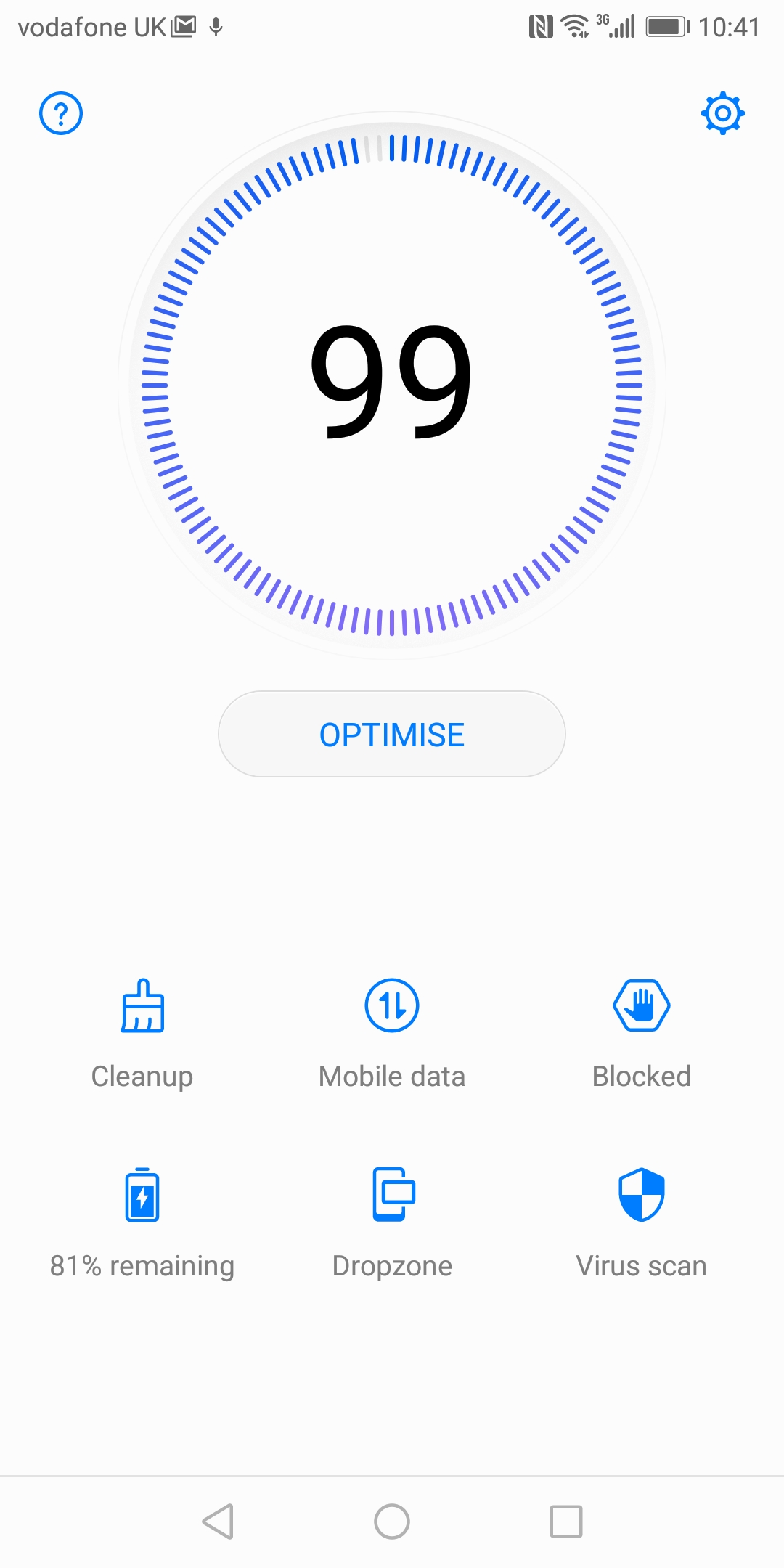Open the help question mark icon
Viewport: 784px width, 1568px height.
tap(61, 113)
